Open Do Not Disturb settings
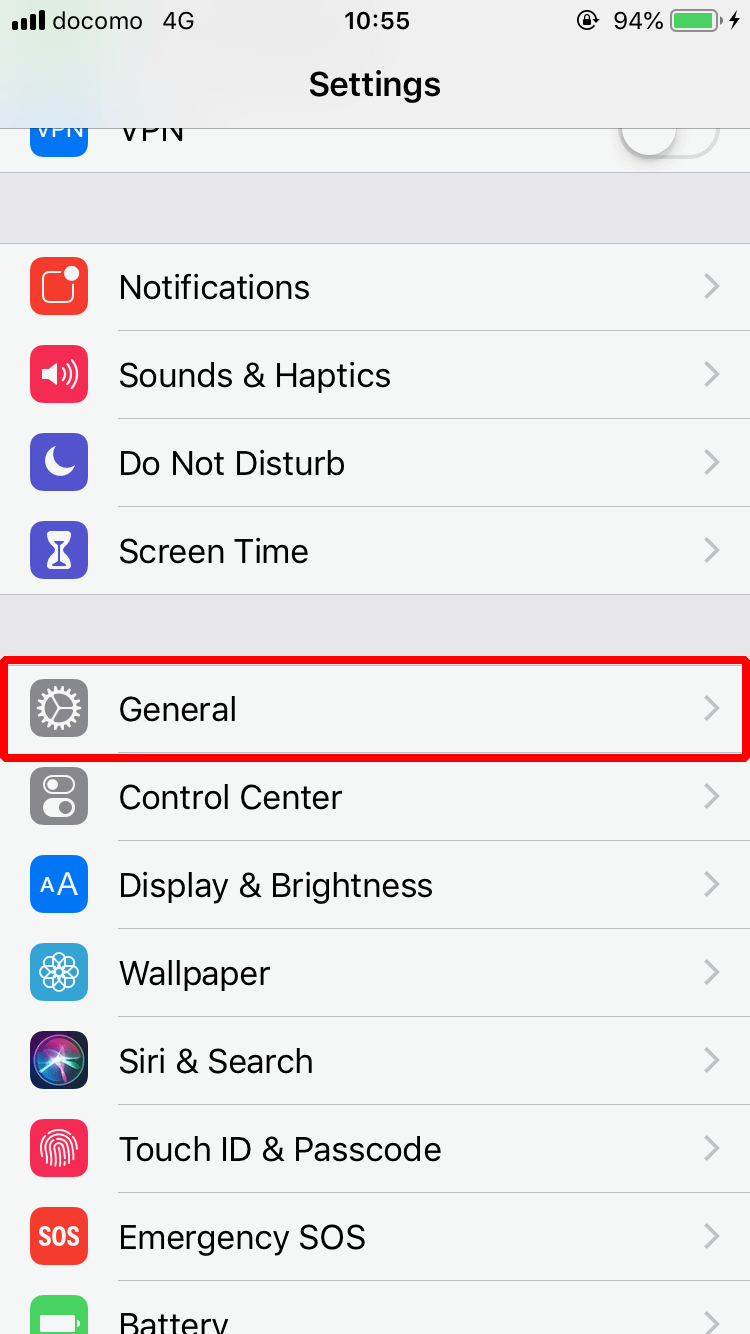This screenshot has width=750, height=1334. [375, 463]
